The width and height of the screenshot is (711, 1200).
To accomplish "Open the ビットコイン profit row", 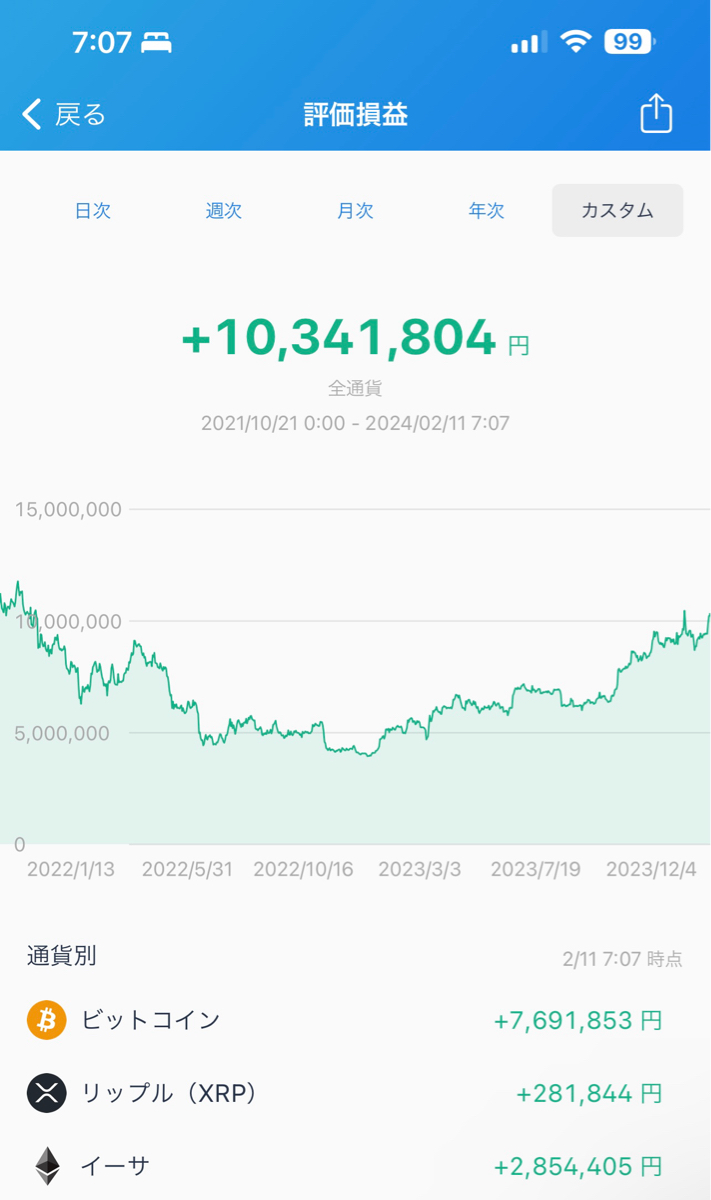I will pyautogui.click(x=355, y=1021).
